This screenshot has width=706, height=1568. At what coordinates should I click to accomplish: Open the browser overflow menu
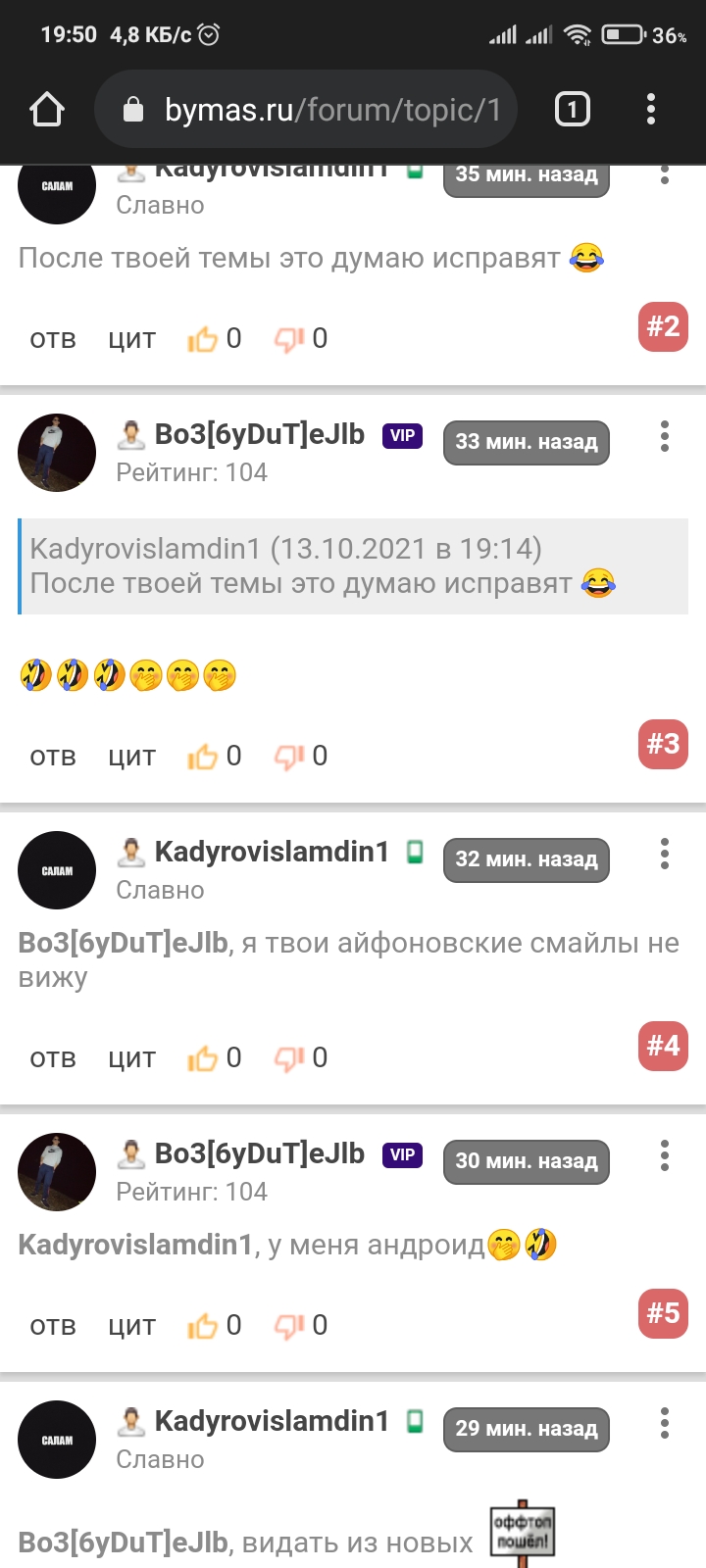click(651, 110)
